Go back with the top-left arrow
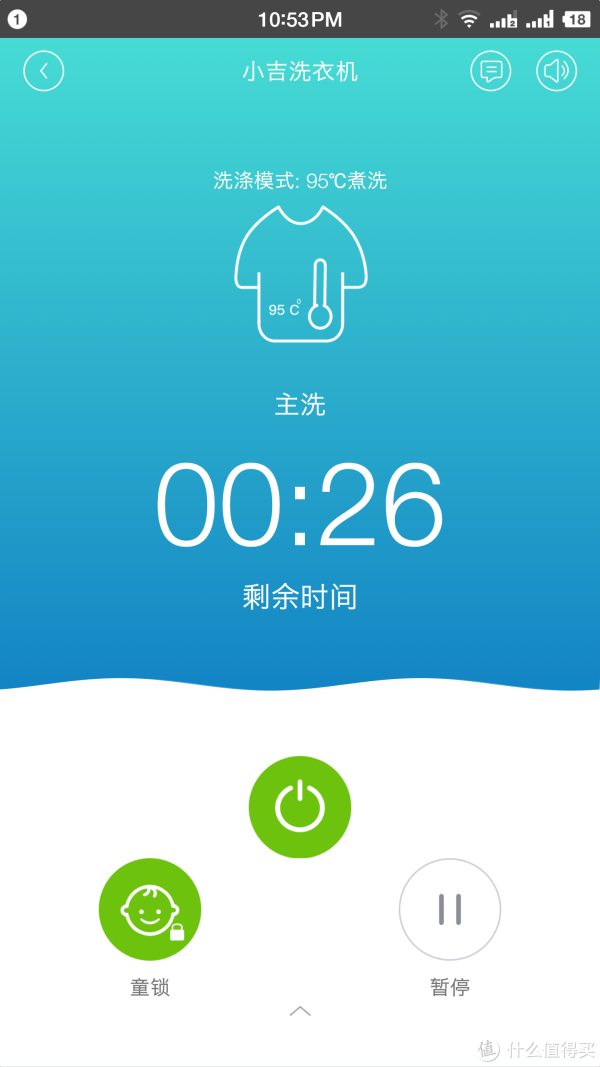 click(44, 71)
